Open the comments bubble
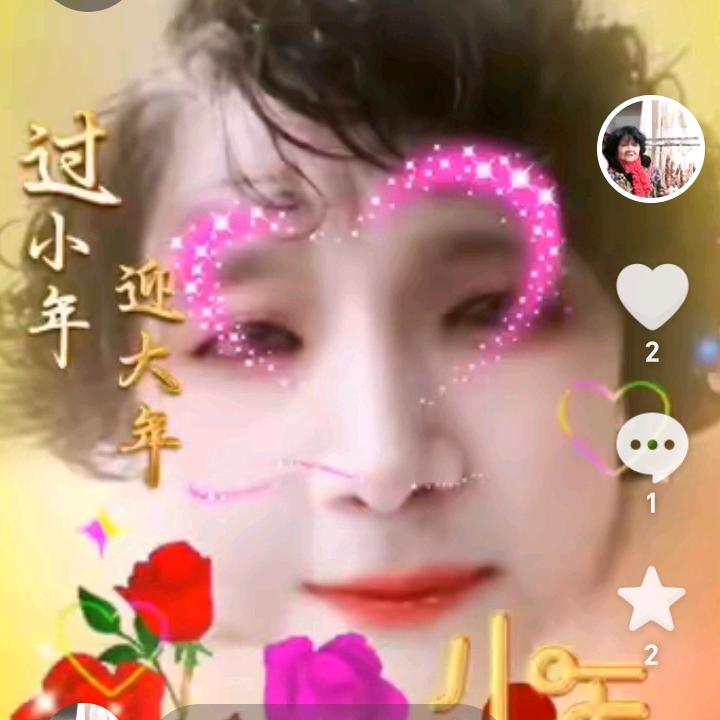Viewport: 720px width, 720px height. pyautogui.click(x=652, y=447)
